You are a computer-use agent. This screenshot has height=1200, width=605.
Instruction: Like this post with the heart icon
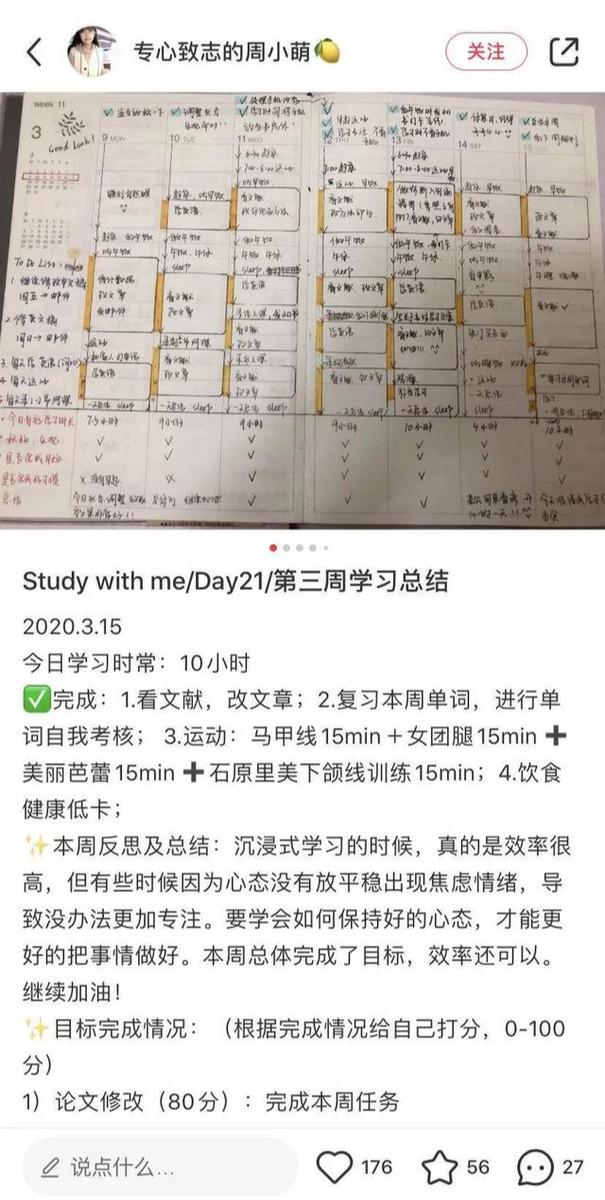[335, 1166]
